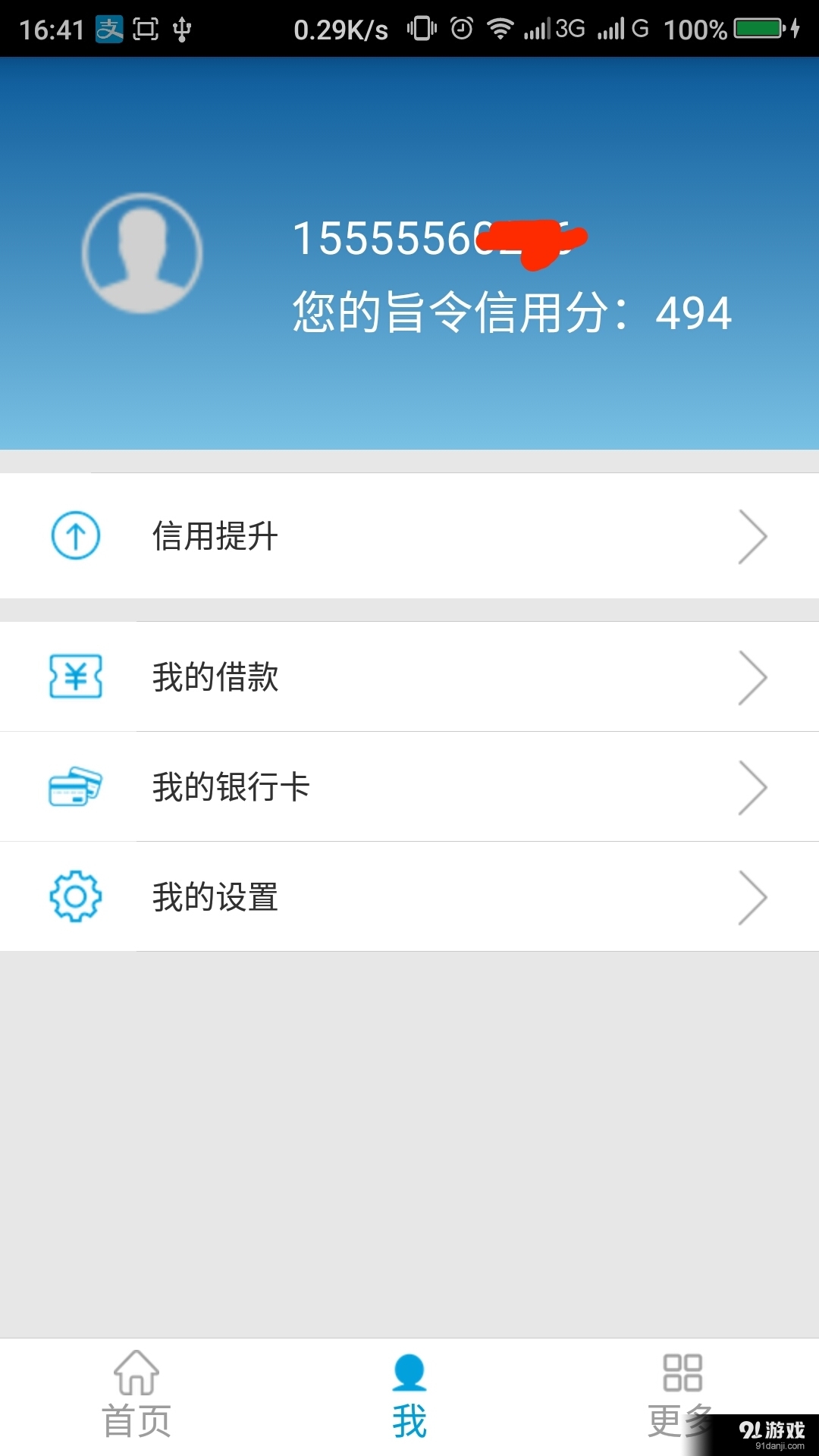This screenshot has height=1456, width=819.
Task: Expand the chevron next to 信用提升
Action: 752,535
